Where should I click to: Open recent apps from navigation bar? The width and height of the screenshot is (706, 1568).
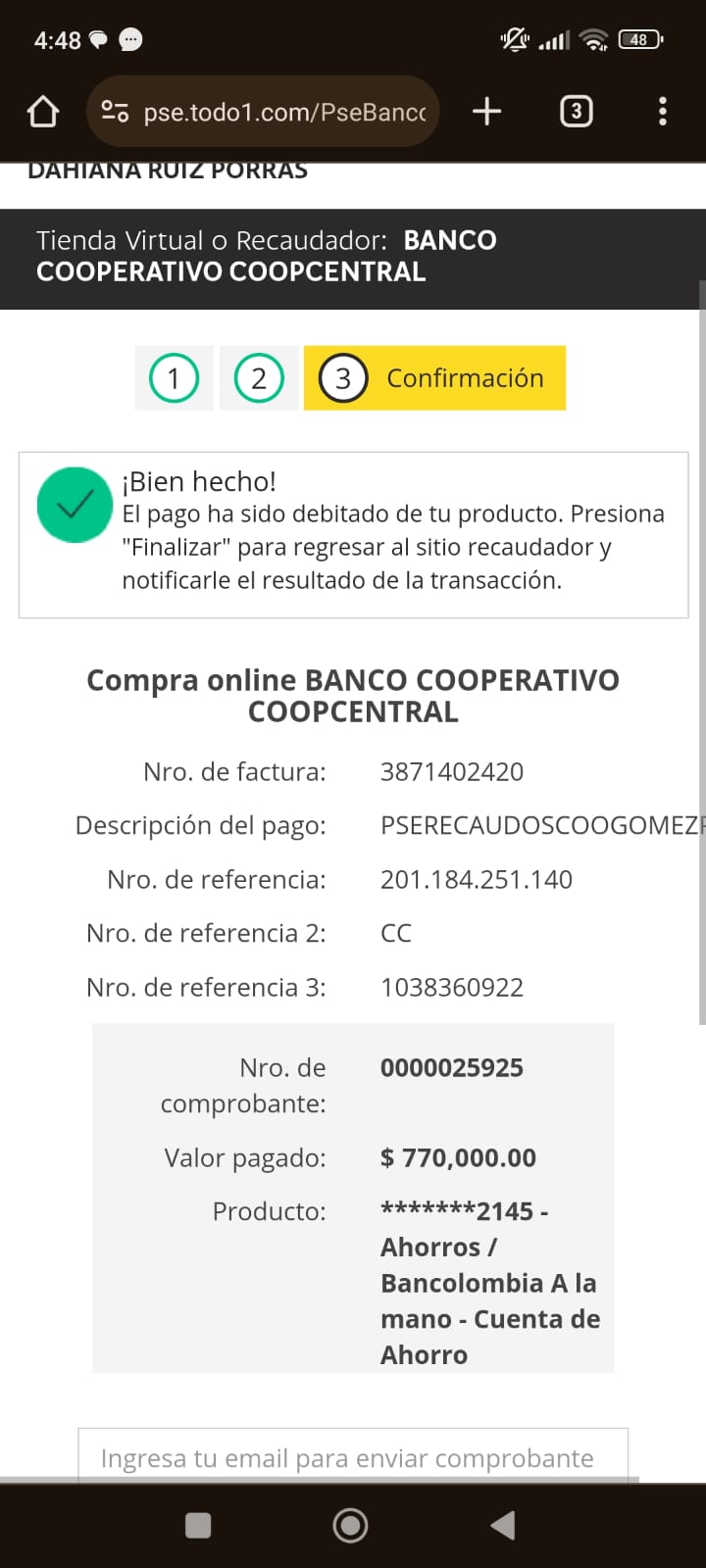[x=198, y=1525]
